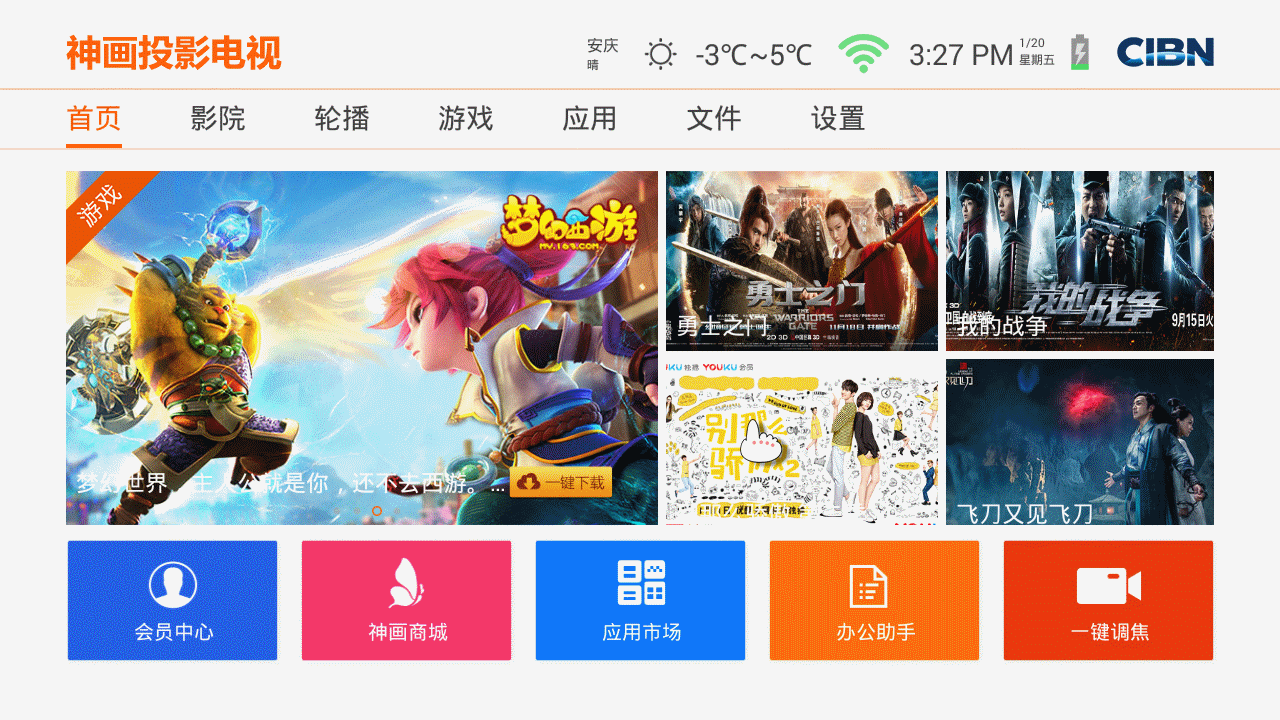1280x720 pixels.
Task: Open the 设置 tab
Action: point(837,119)
